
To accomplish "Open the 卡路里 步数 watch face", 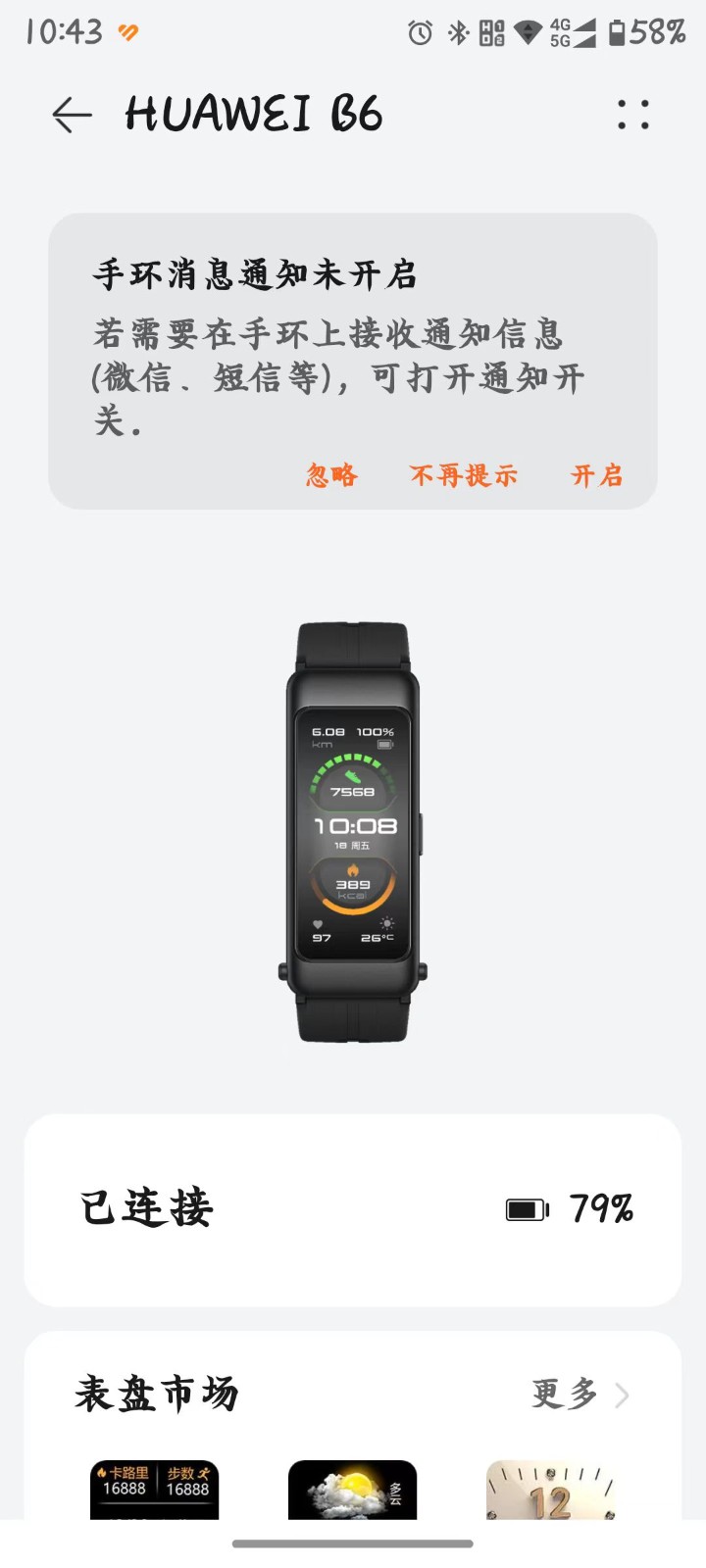I will pos(155,1490).
